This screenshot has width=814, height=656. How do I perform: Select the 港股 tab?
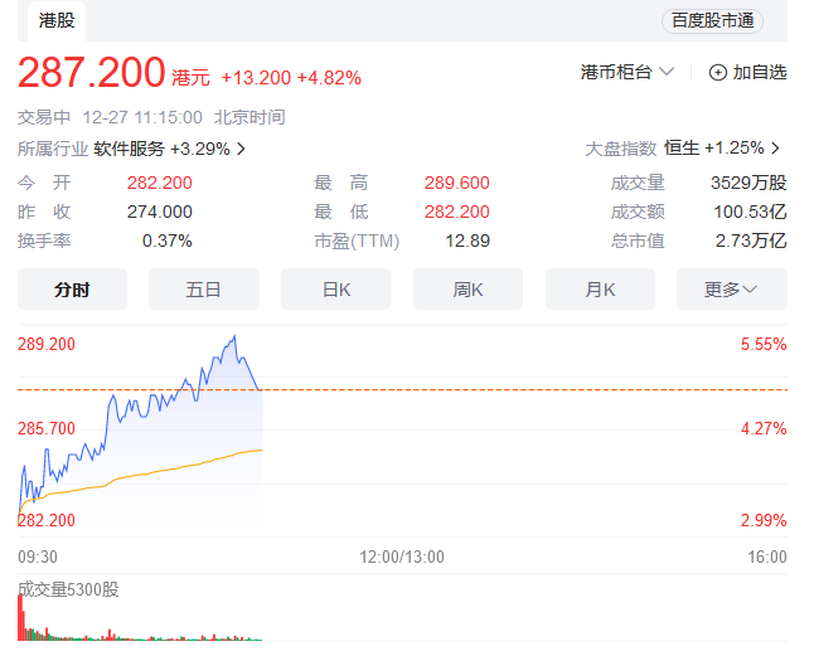click(x=51, y=20)
